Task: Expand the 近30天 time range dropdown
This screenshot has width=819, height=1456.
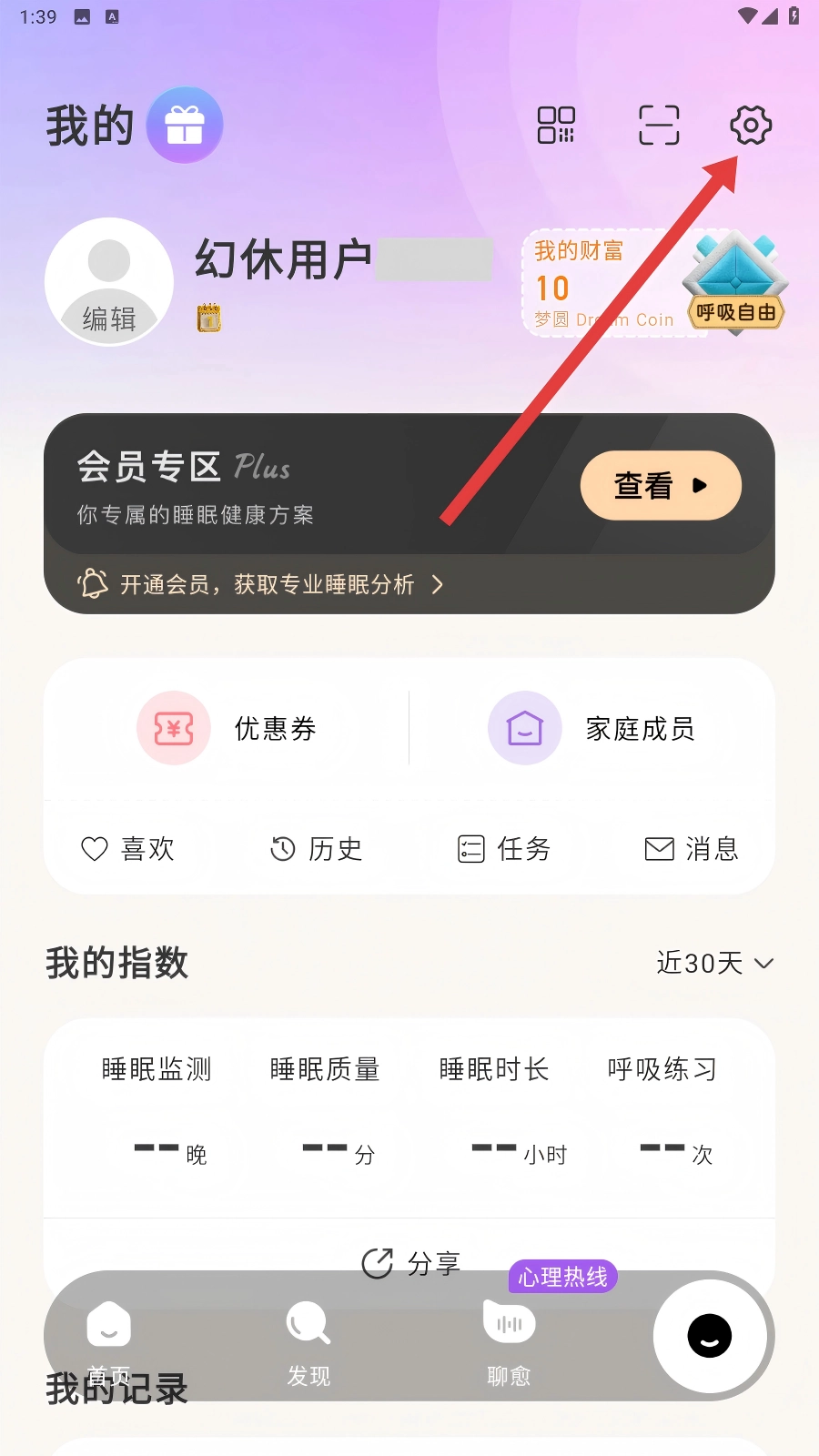Action: coord(714,963)
